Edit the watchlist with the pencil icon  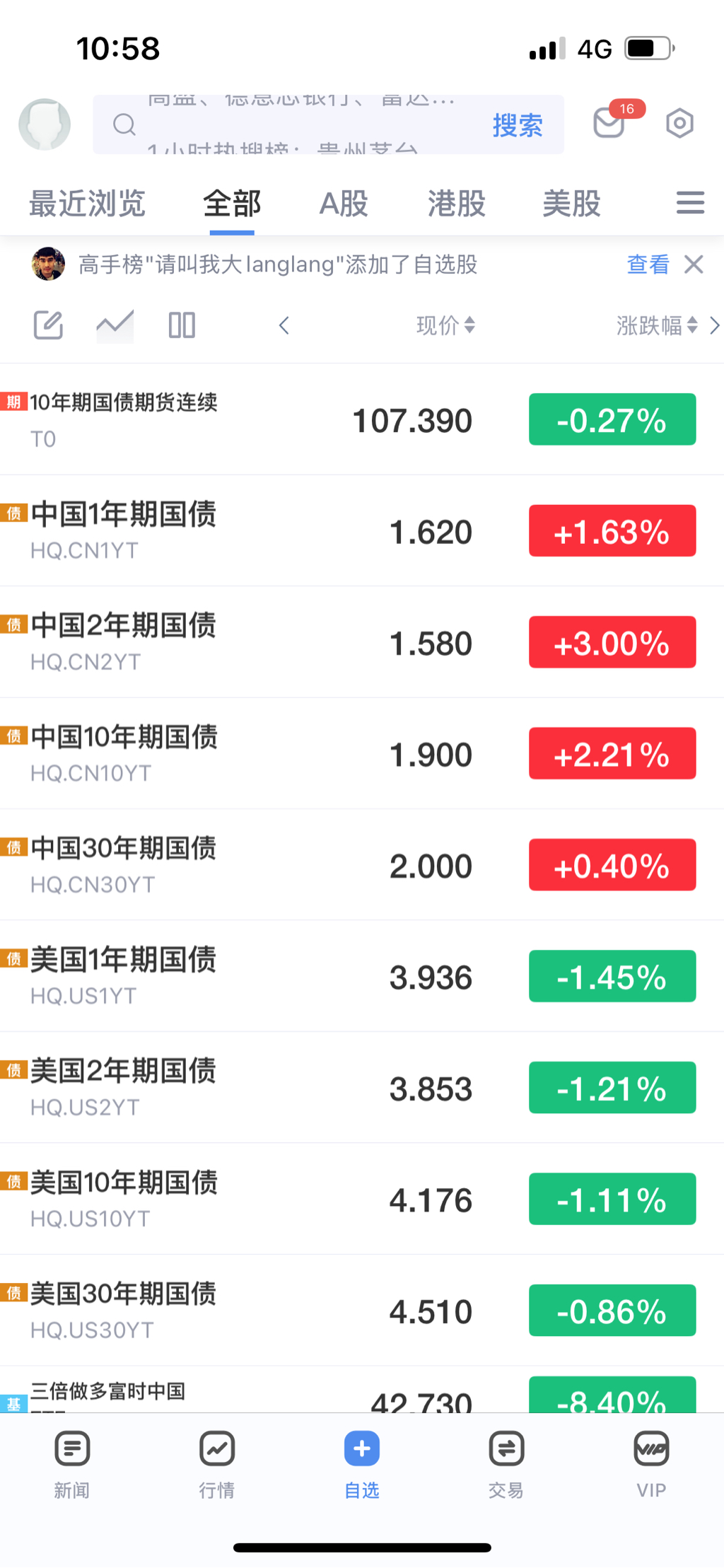pyautogui.click(x=48, y=325)
